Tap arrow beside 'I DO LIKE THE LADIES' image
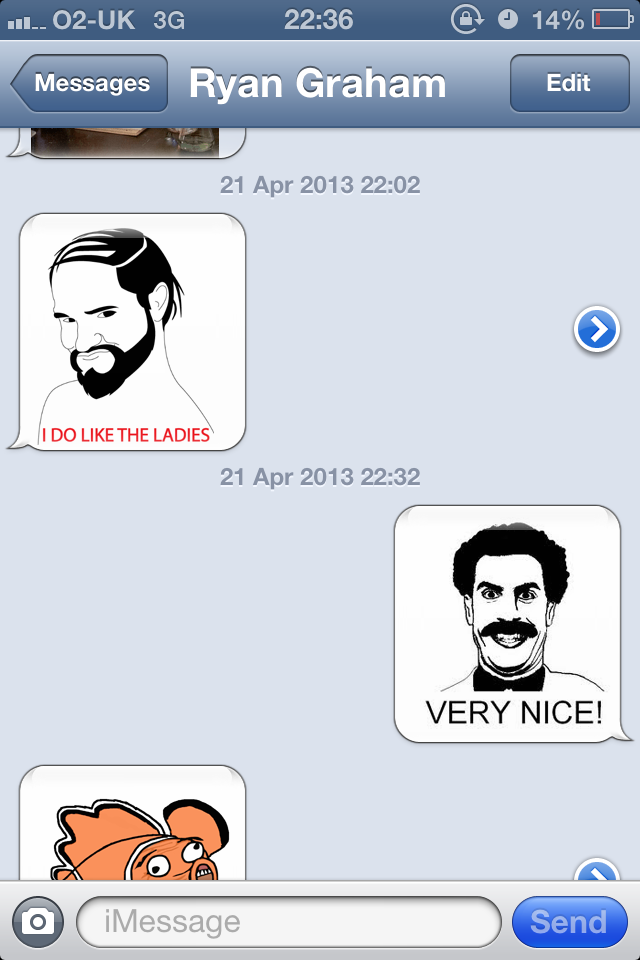Viewport: 640px width, 960px height. point(597,330)
